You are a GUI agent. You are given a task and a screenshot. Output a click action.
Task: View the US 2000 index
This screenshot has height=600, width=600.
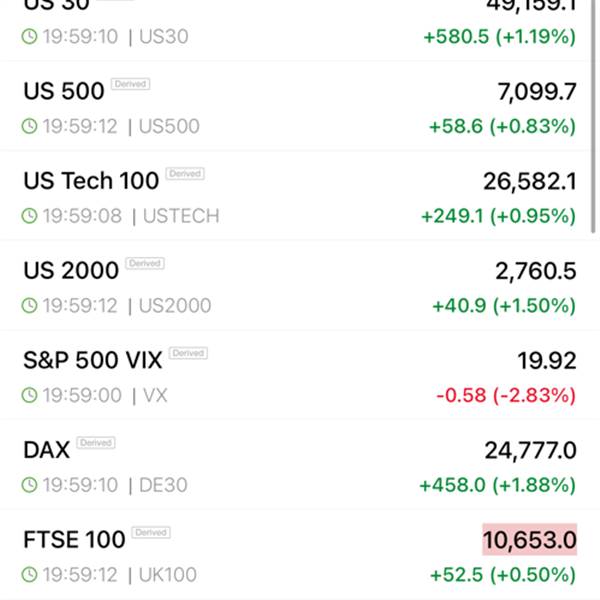pyautogui.click(x=300, y=286)
